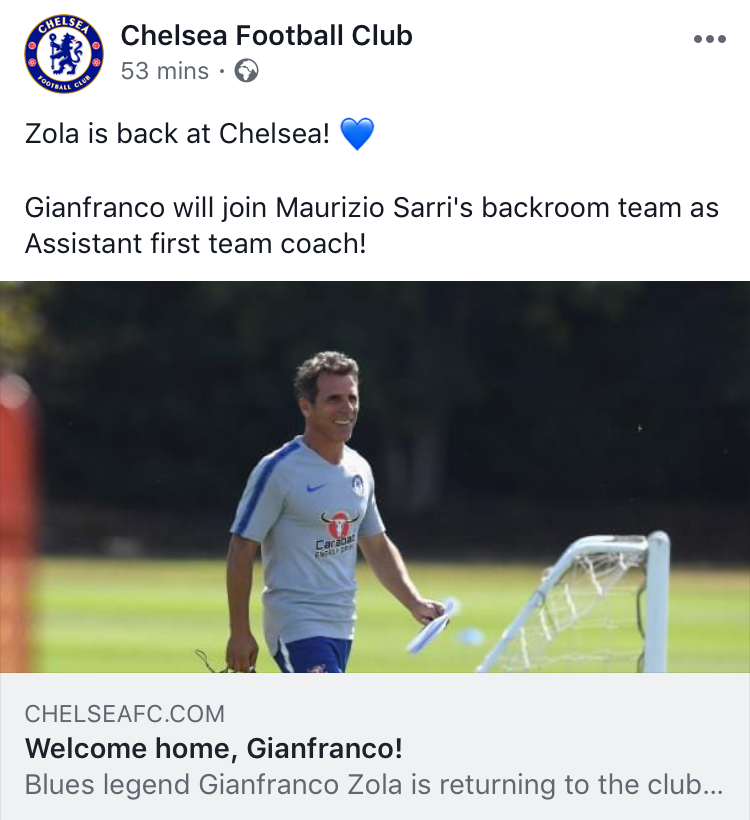750x820 pixels.
Task: Tap the 53 mins post timestamp
Action: 165,72
